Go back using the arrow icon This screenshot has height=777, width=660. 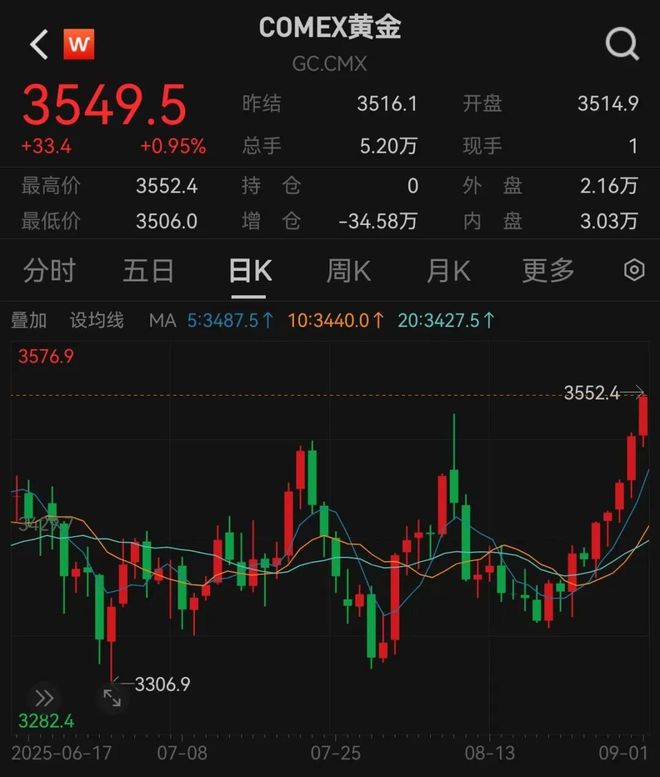tap(38, 44)
